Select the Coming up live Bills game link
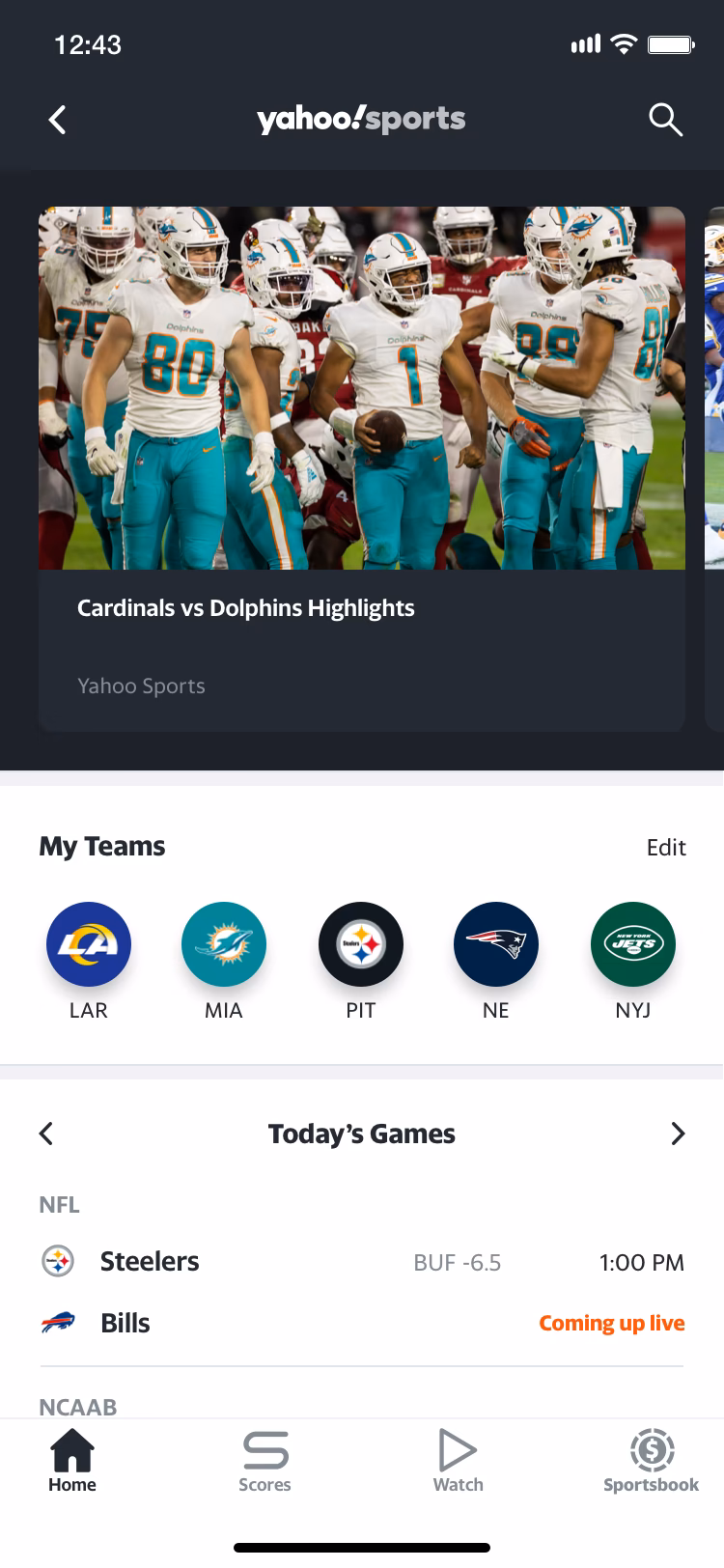 pyautogui.click(x=611, y=1323)
